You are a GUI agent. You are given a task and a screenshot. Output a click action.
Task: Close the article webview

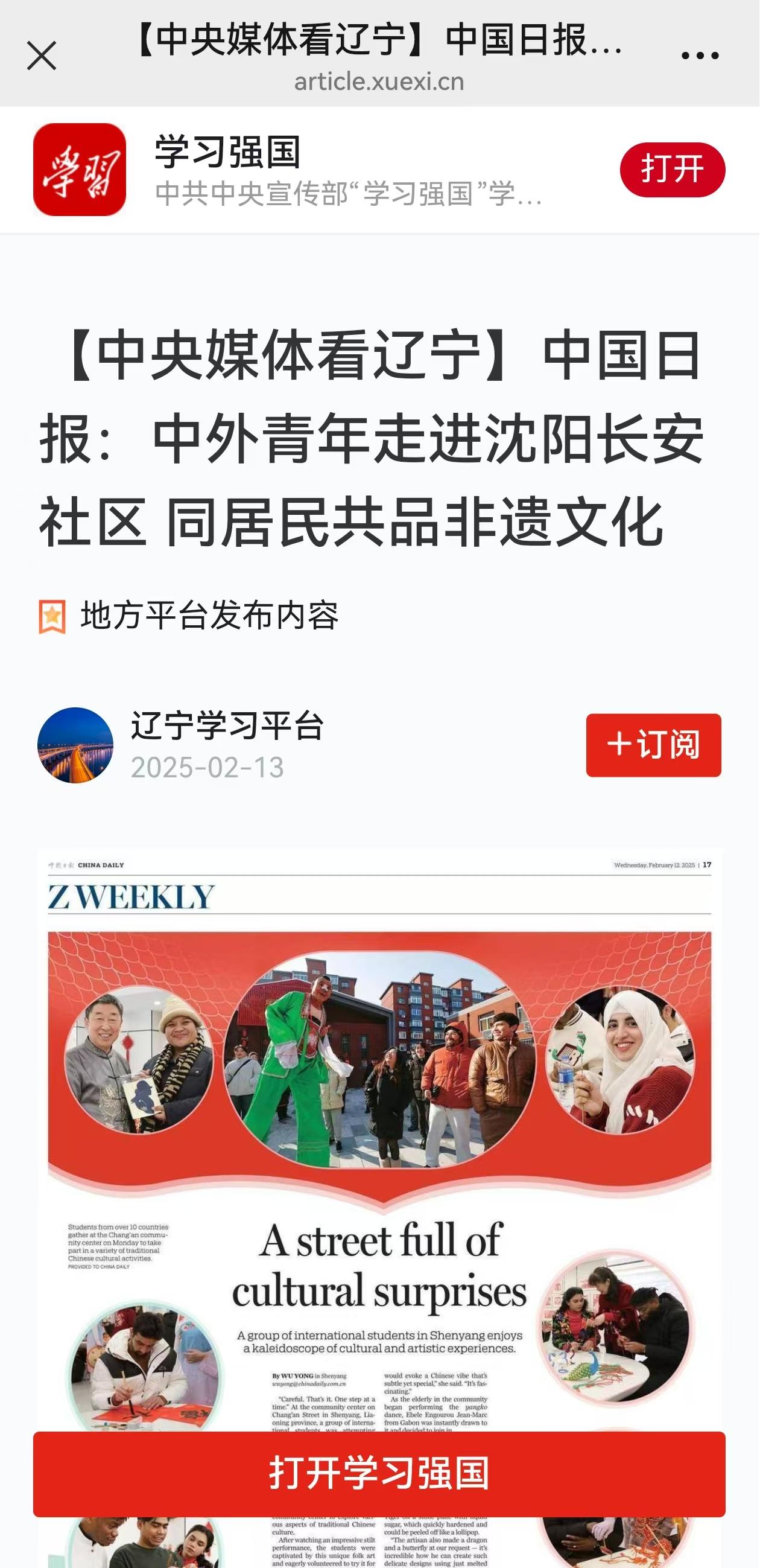pyautogui.click(x=42, y=56)
